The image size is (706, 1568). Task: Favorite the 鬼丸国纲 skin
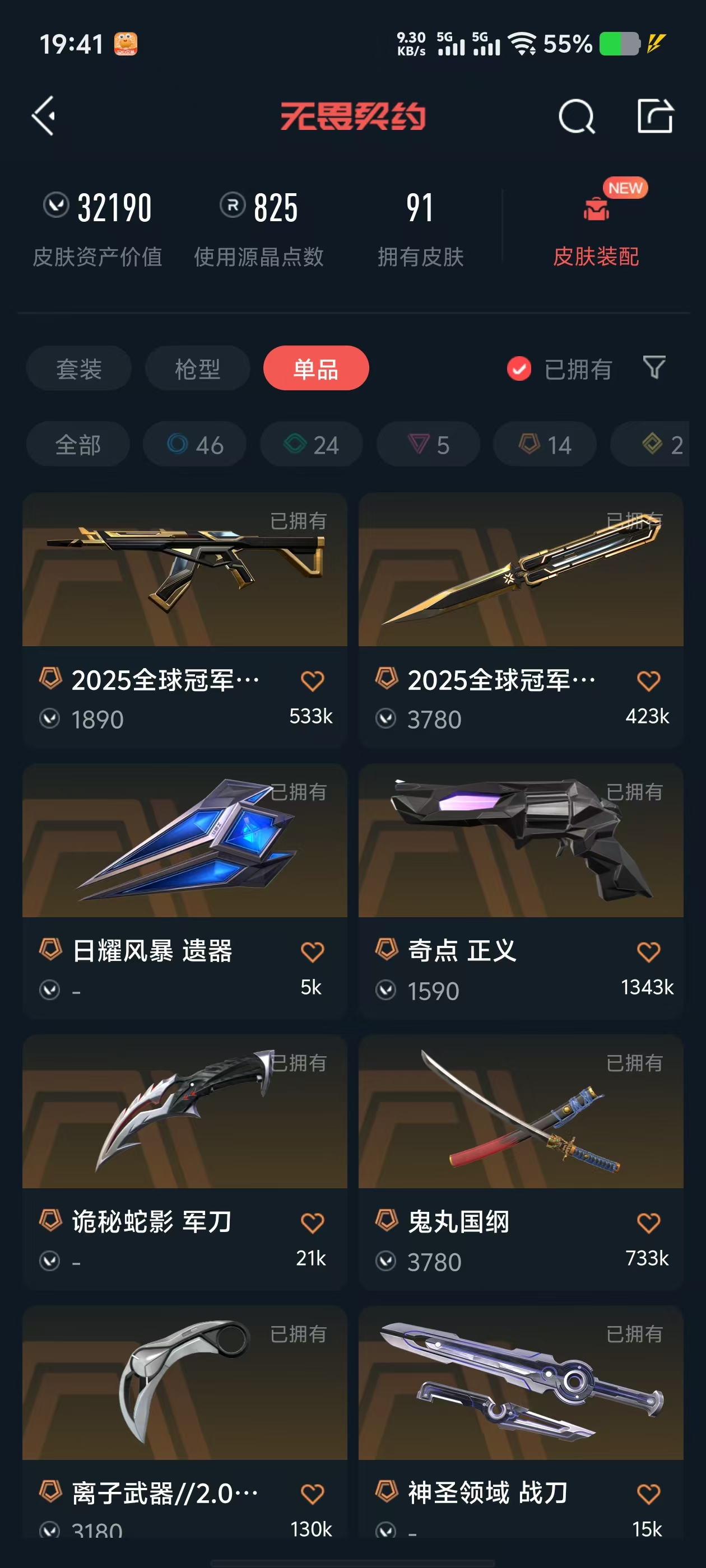pyautogui.click(x=648, y=1222)
